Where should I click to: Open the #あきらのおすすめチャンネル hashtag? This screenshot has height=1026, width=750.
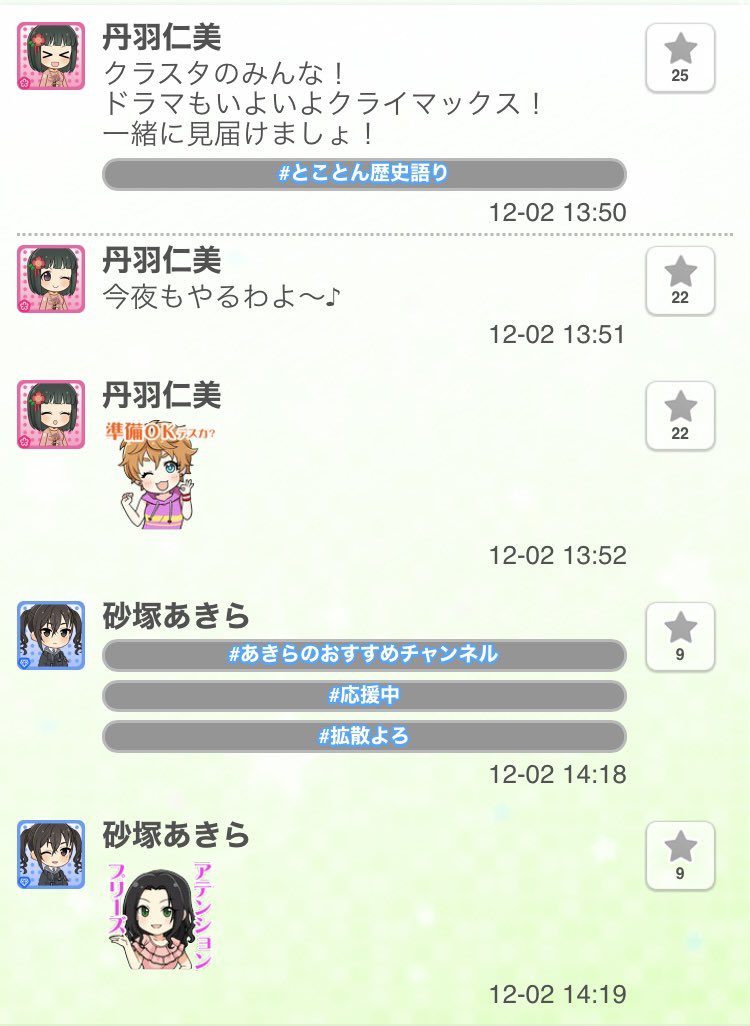[364, 655]
